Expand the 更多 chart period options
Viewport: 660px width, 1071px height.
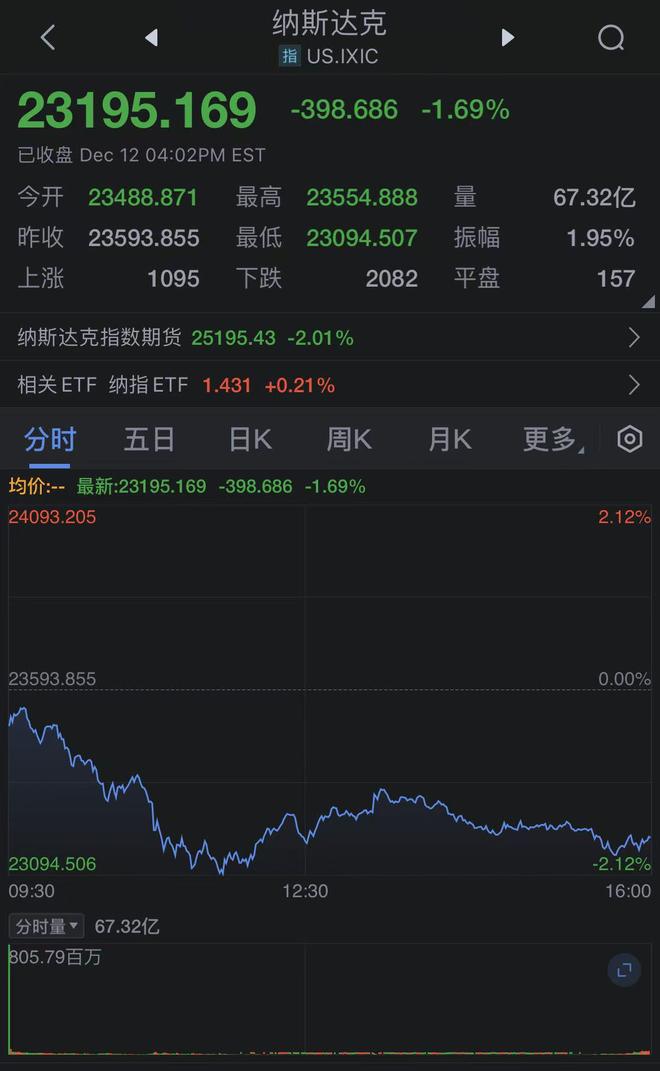(x=551, y=439)
